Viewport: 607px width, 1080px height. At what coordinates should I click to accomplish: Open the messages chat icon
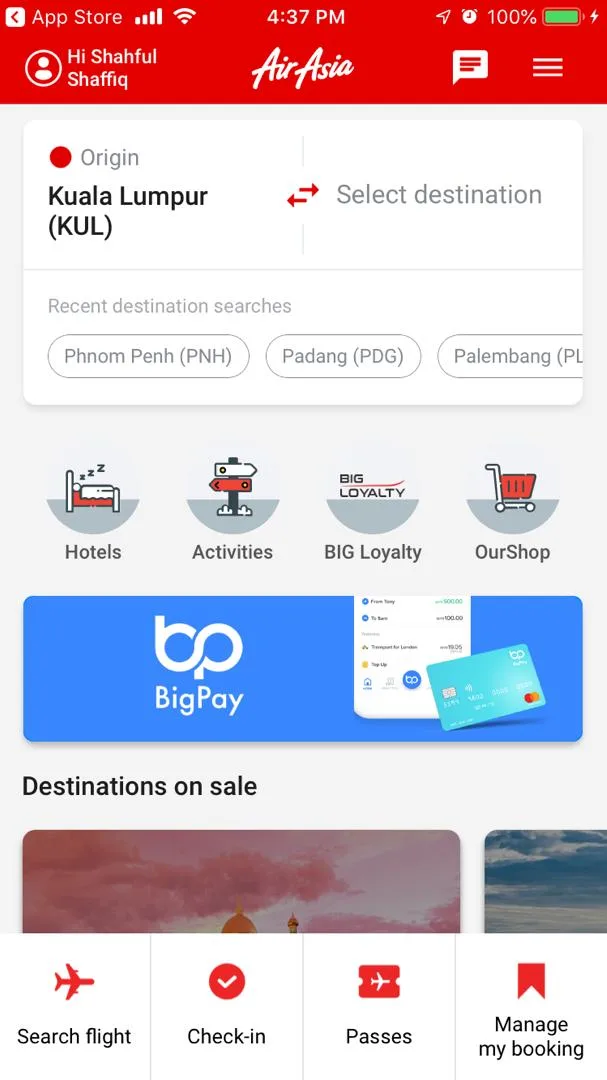(470, 67)
